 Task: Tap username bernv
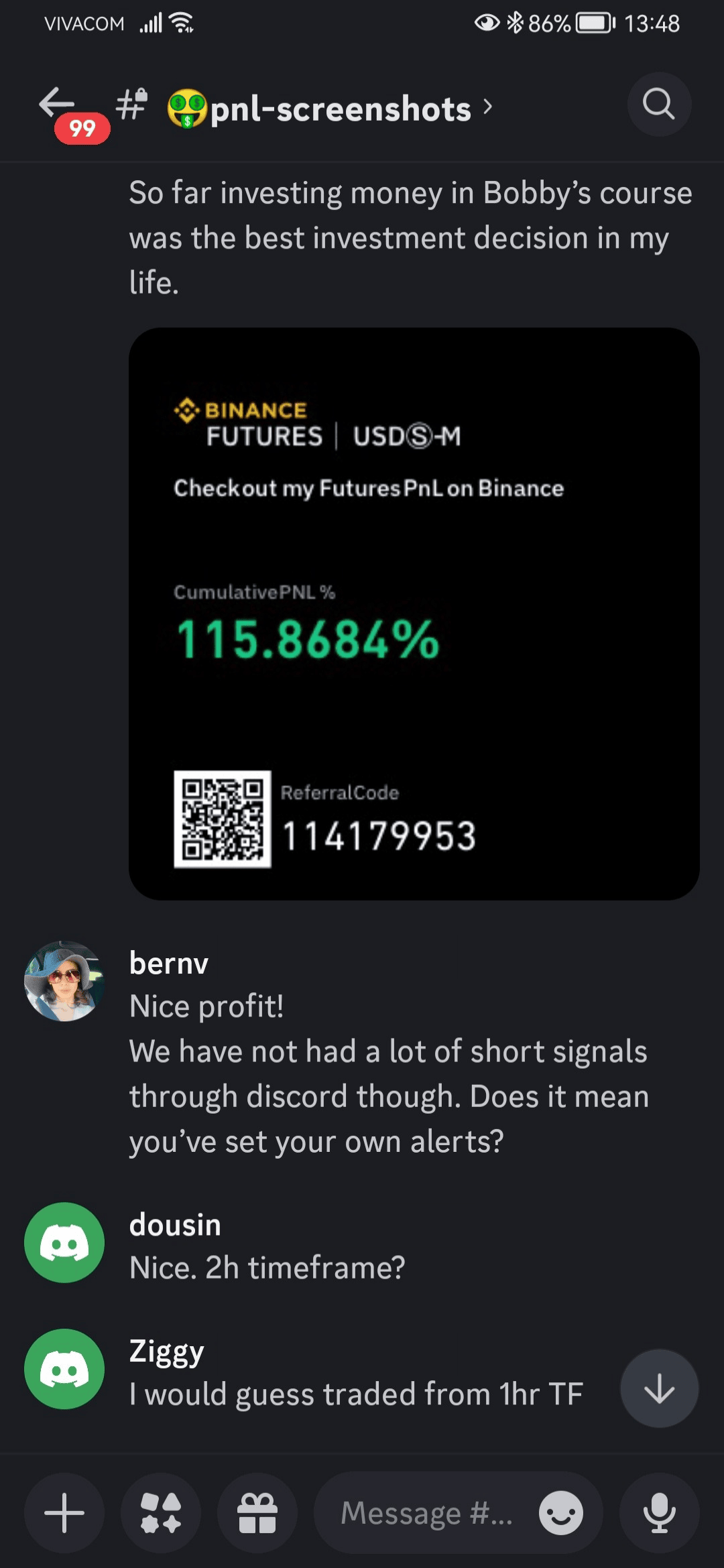(x=169, y=963)
